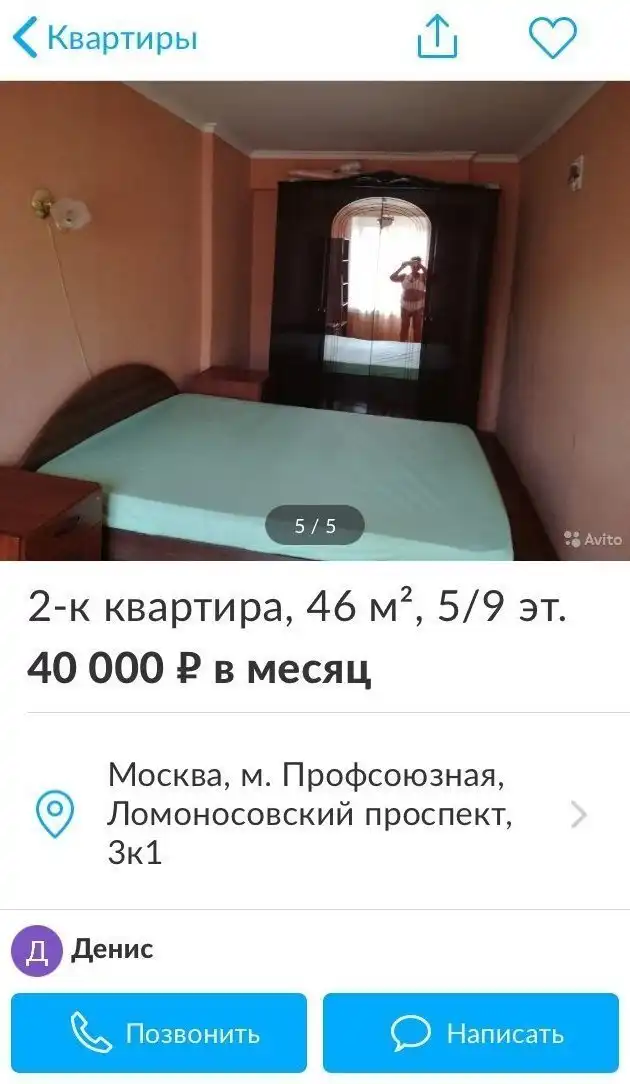The width and height of the screenshot is (630, 1084).
Task: Open seller Денис profile
Action: coord(84,949)
